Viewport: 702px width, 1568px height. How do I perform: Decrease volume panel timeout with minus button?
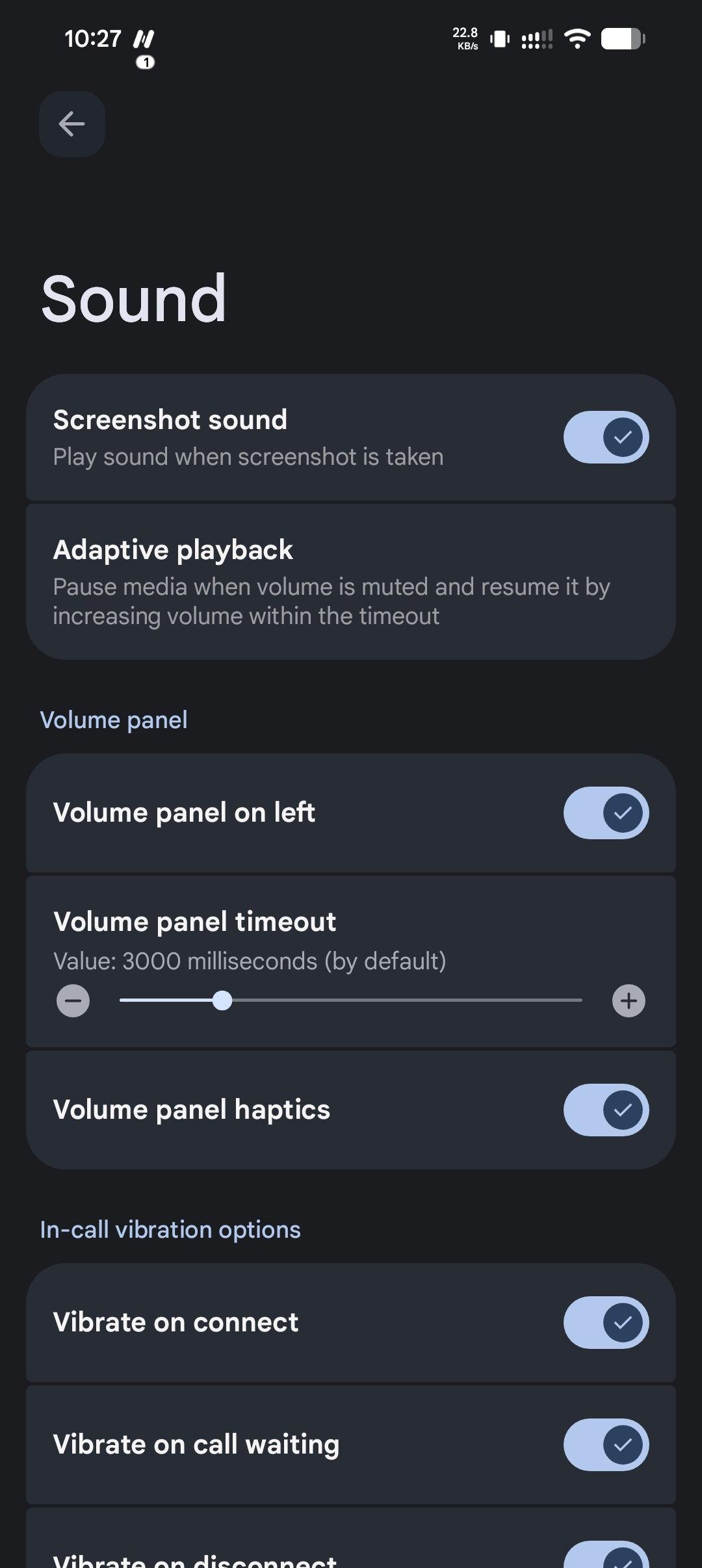point(73,1000)
